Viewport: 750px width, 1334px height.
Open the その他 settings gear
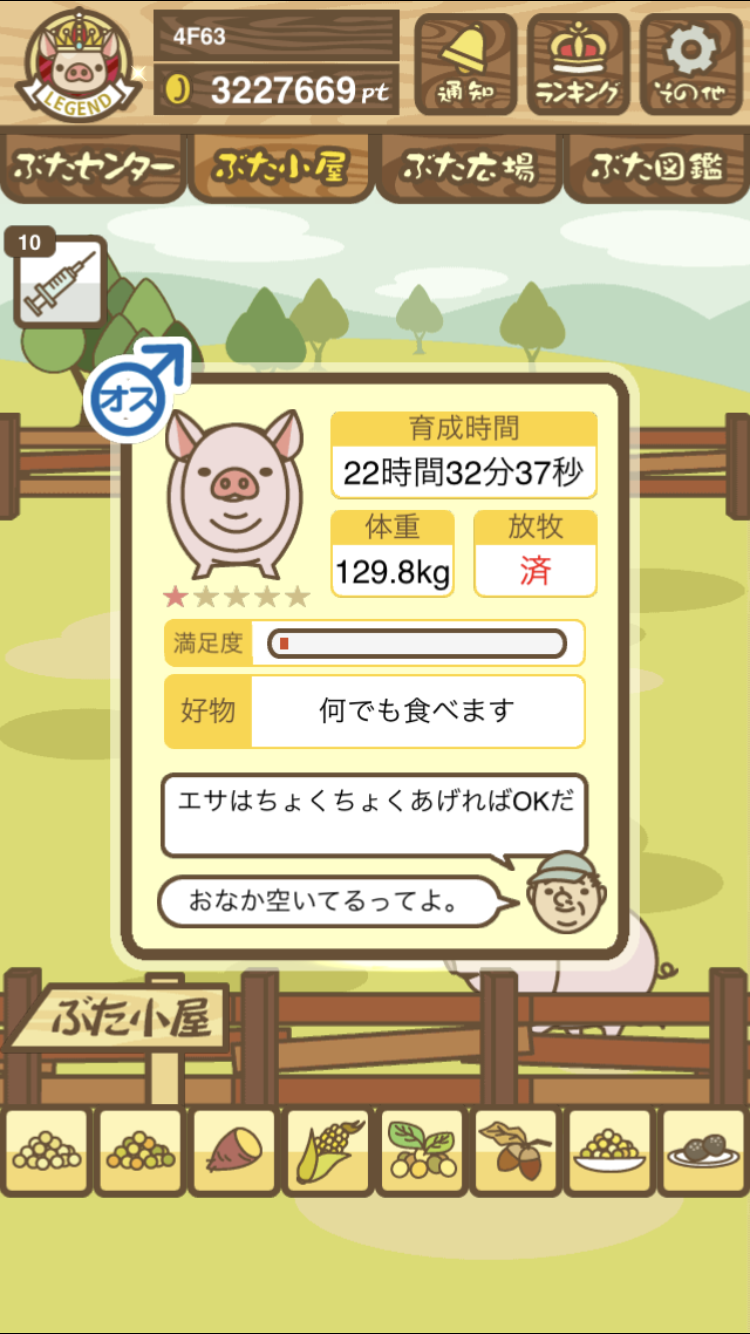(691, 64)
